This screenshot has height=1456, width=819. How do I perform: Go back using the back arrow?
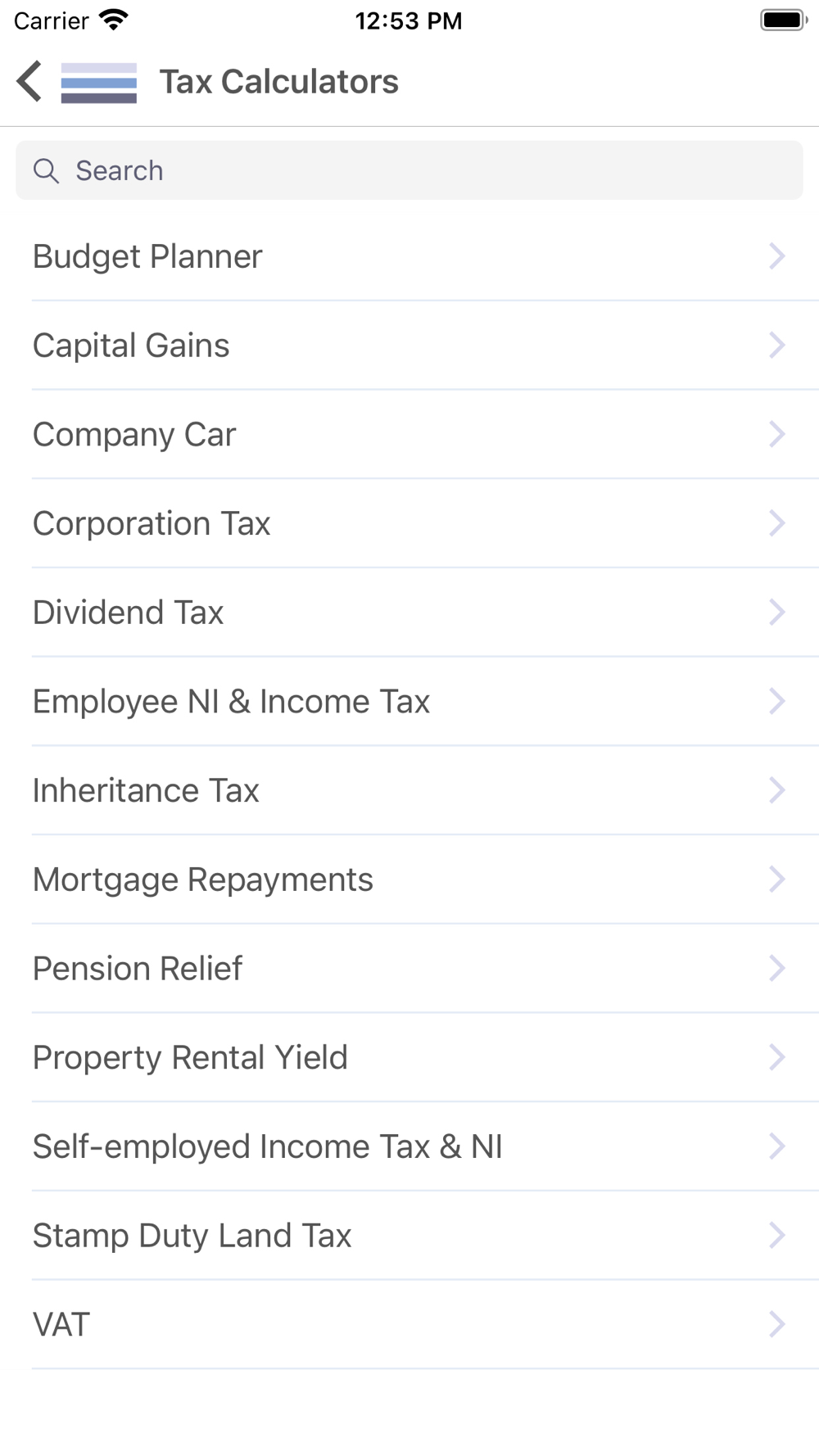pos(29,82)
